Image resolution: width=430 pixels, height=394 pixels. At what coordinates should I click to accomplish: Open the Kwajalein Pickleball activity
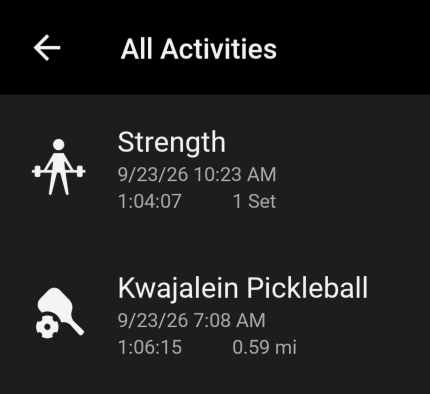(215, 315)
